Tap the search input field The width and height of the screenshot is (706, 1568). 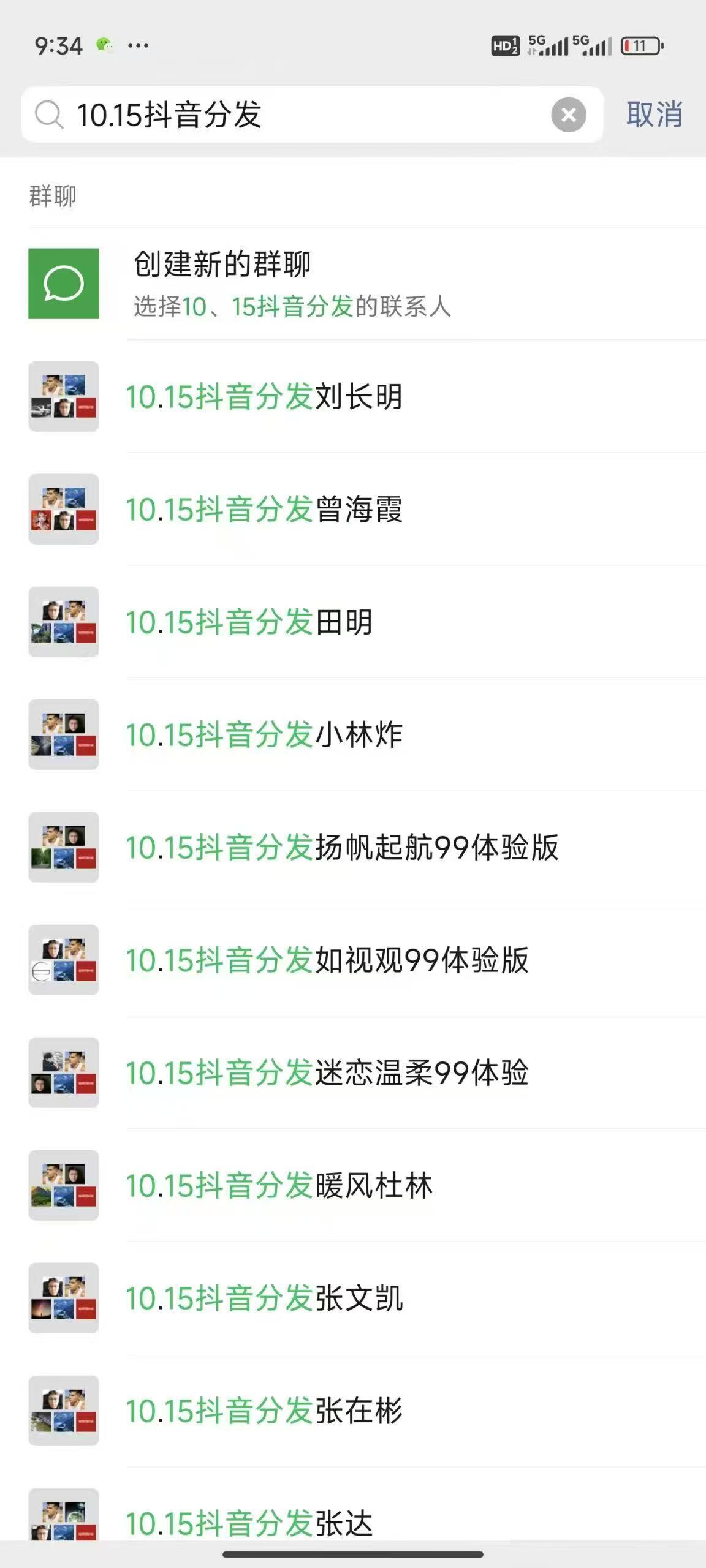276,116
